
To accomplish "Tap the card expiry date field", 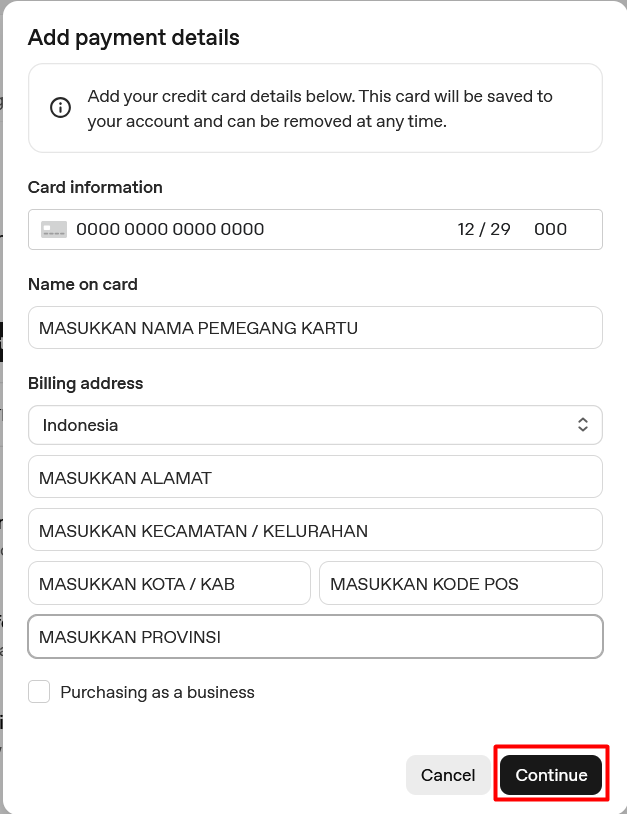I will tap(484, 229).
